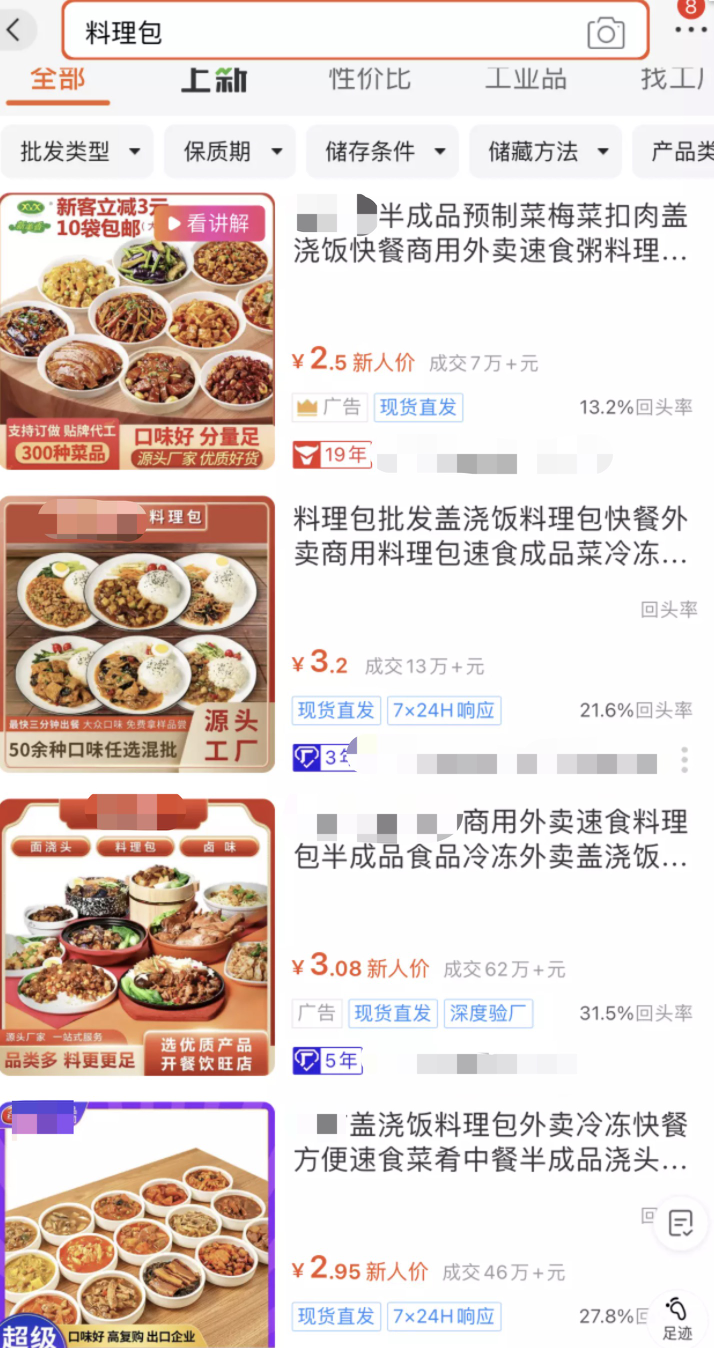Play the 看讲解 video on first product
The height and width of the screenshot is (1348, 714).
click(x=208, y=223)
